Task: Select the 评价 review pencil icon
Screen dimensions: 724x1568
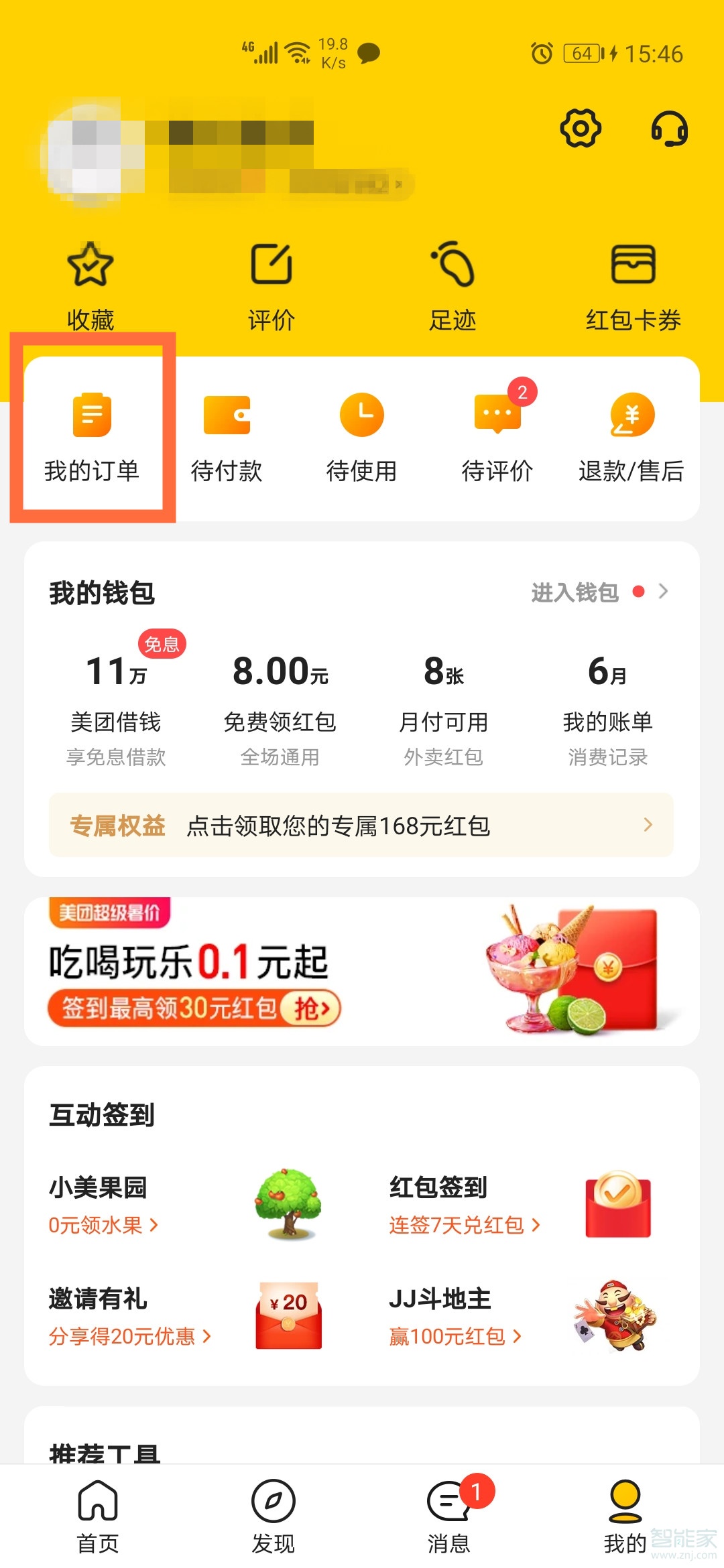Action: coord(271,266)
